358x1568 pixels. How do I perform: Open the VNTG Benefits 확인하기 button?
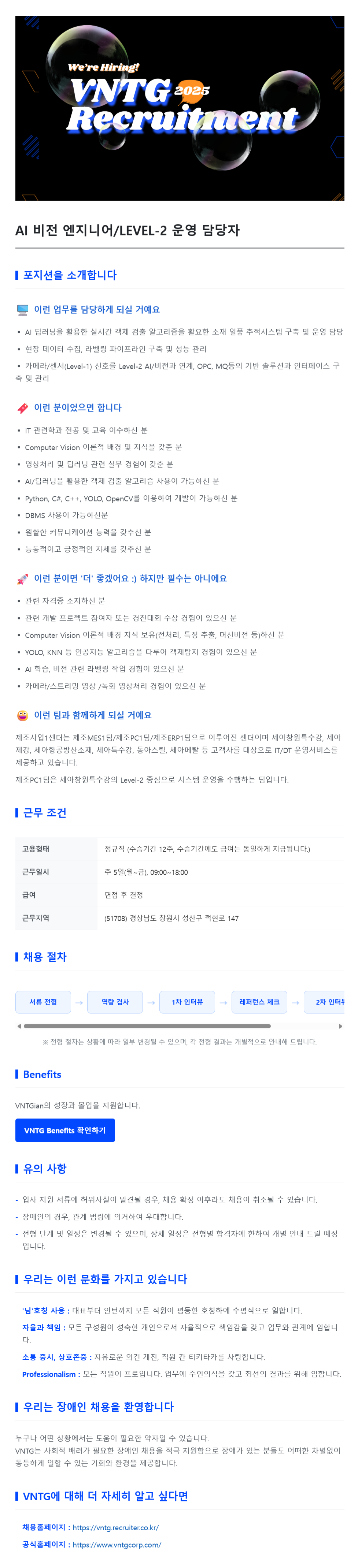coord(64,1130)
